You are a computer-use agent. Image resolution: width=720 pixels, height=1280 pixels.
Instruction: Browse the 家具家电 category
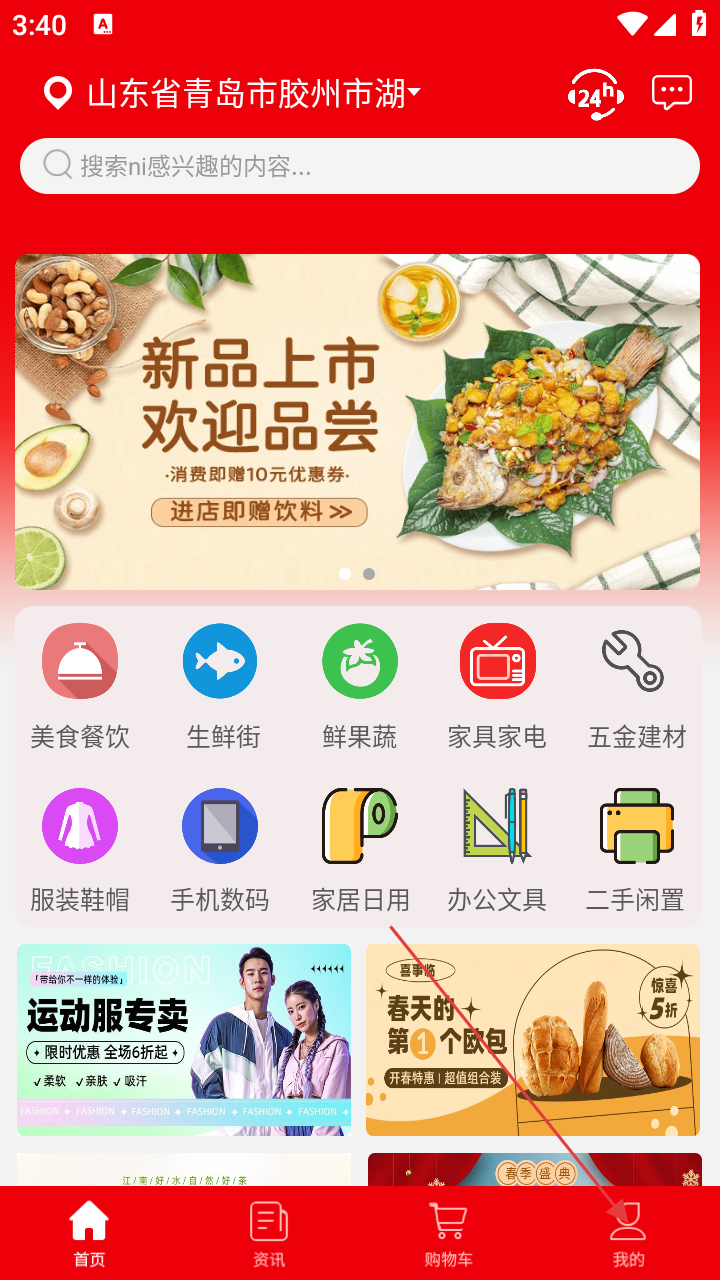497,686
